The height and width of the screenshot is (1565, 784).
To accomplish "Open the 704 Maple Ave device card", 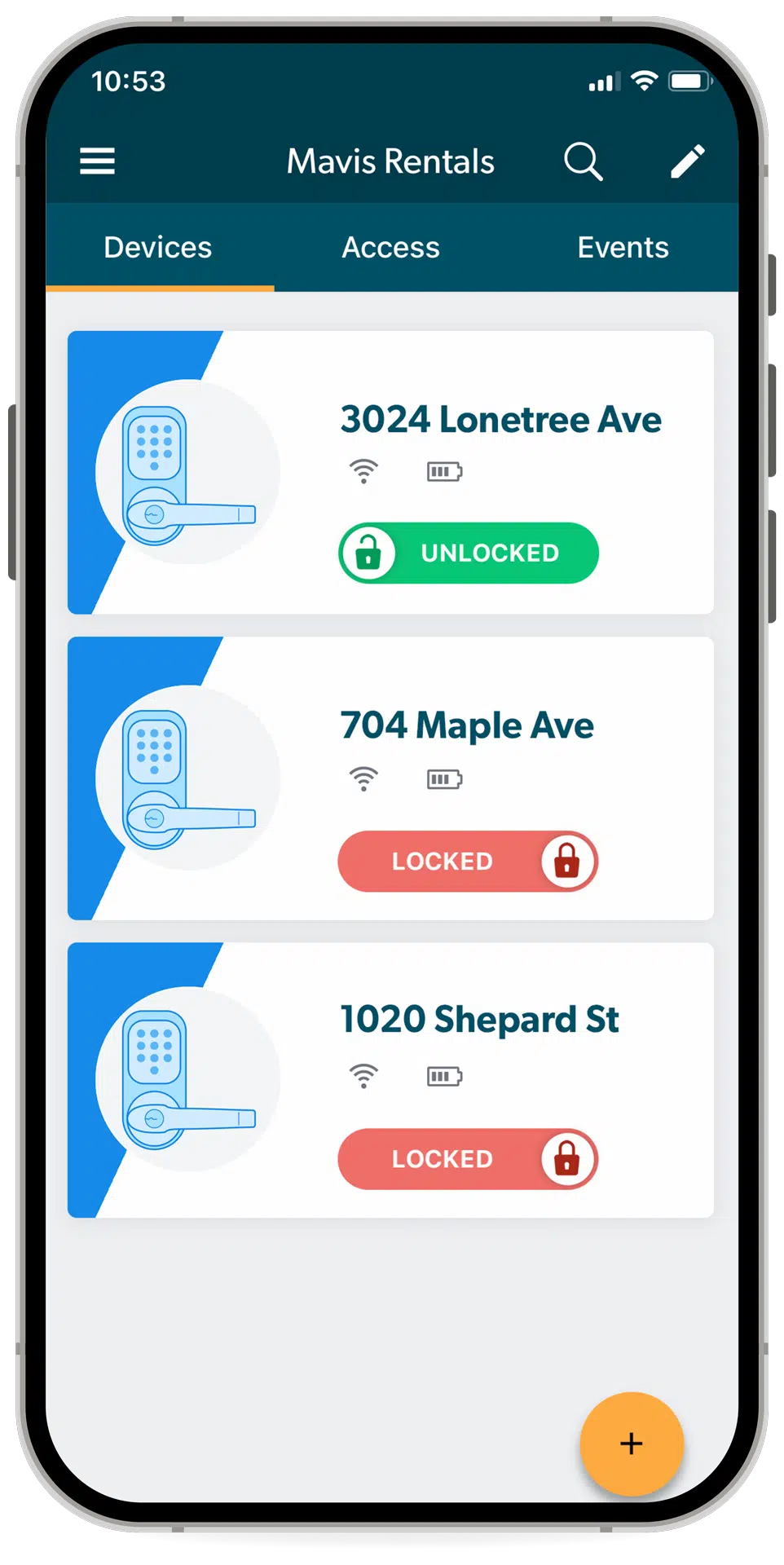I will pos(467,725).
